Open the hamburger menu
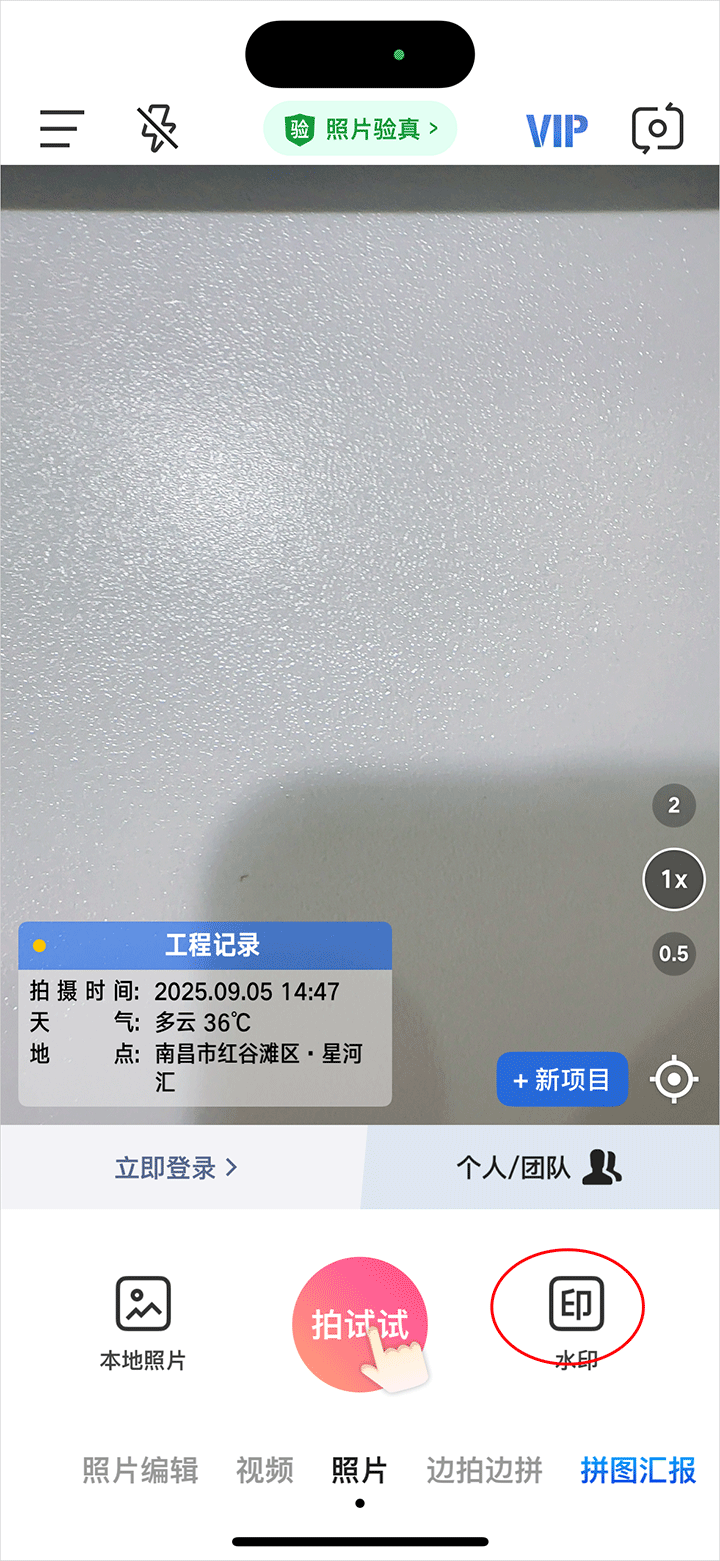The width and height of the screenshot is (720, 1561). 62,129
